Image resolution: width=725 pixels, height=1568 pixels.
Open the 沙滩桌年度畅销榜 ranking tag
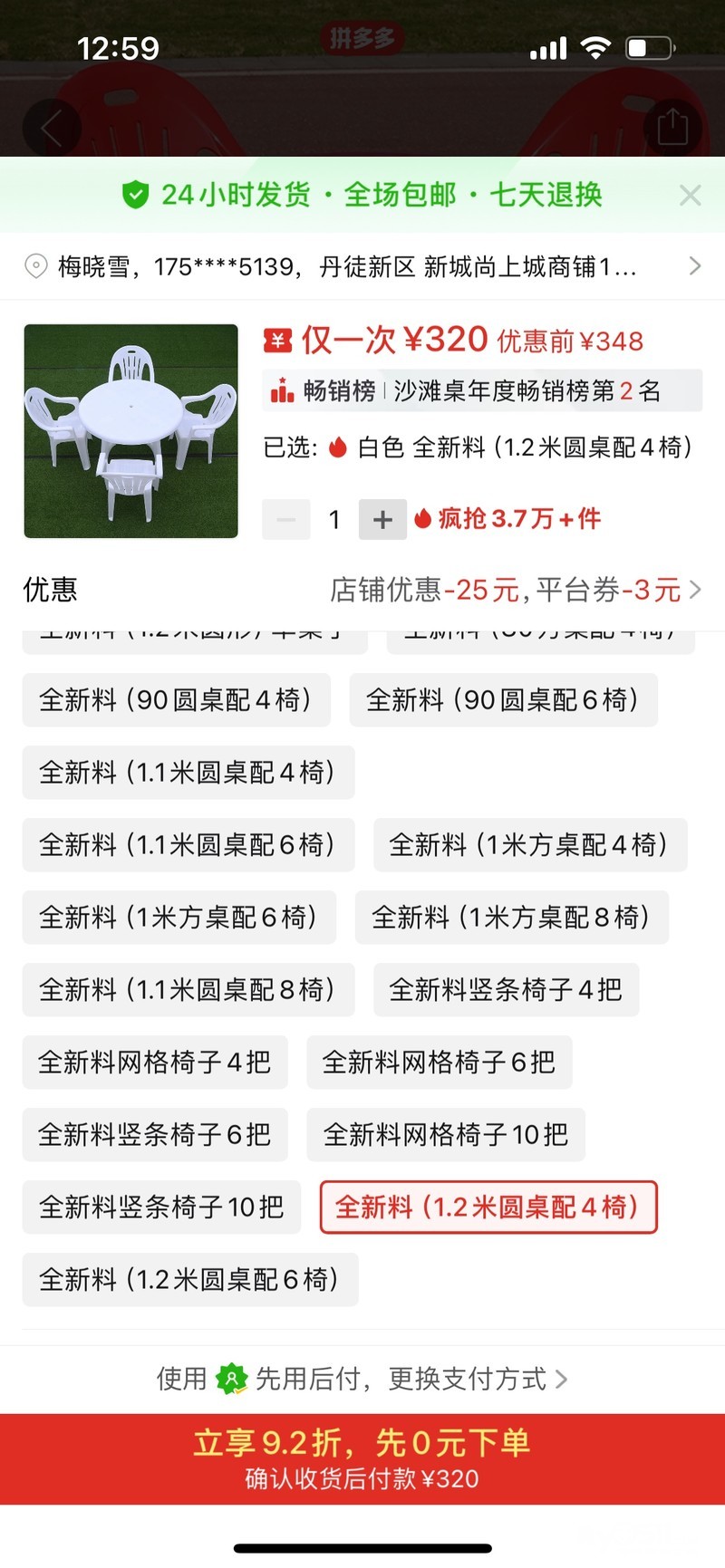tap(480, 391)
